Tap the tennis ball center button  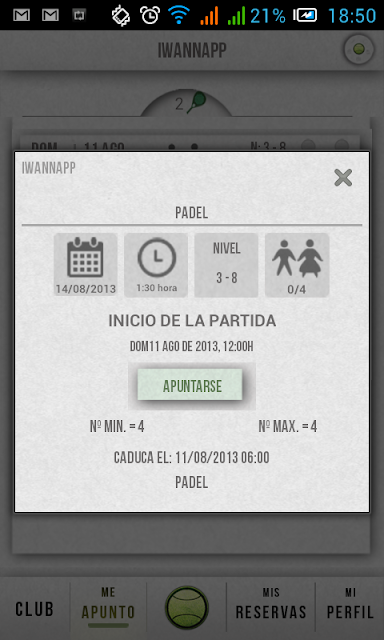click(x=187, y=607)
